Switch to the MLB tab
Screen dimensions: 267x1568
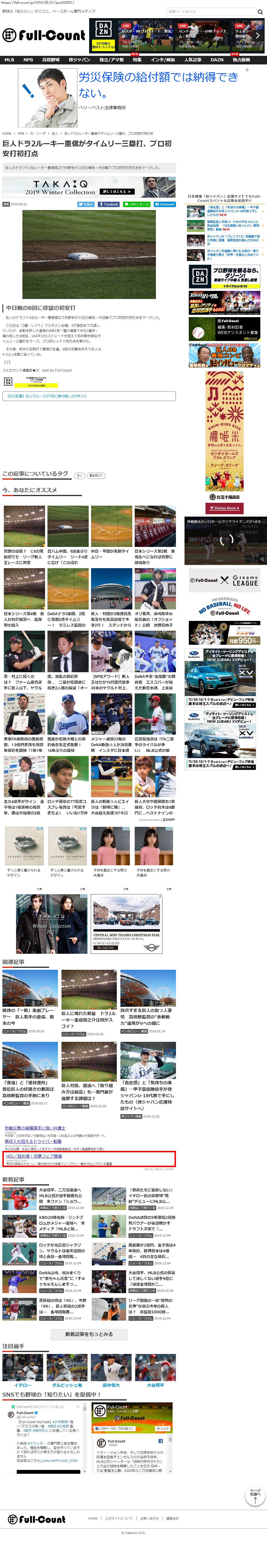coord(9,60)
